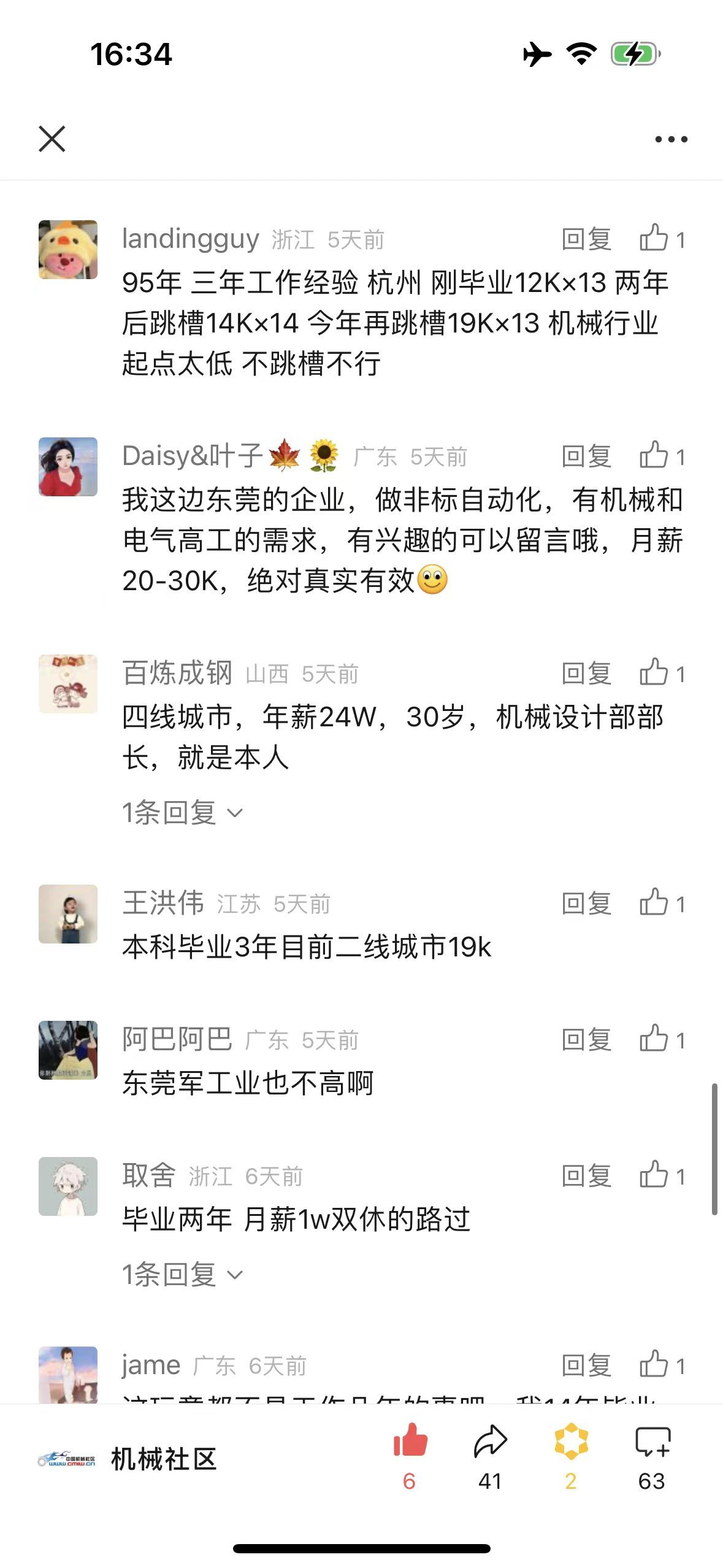
Task: Open landingguy's profile avatar
Action: coord(68,250)
